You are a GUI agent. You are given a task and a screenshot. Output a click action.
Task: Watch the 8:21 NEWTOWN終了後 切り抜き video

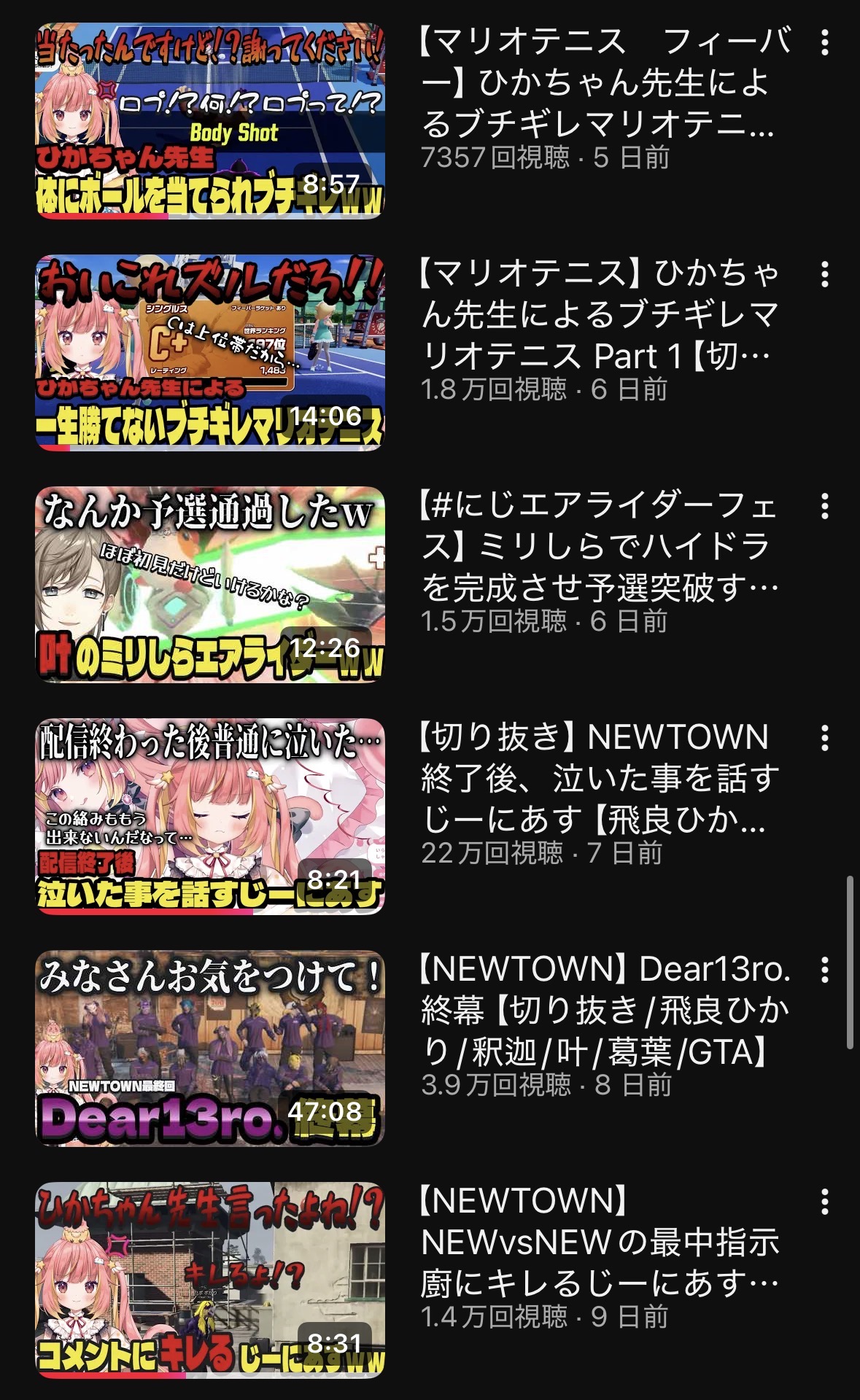(210, 816)
